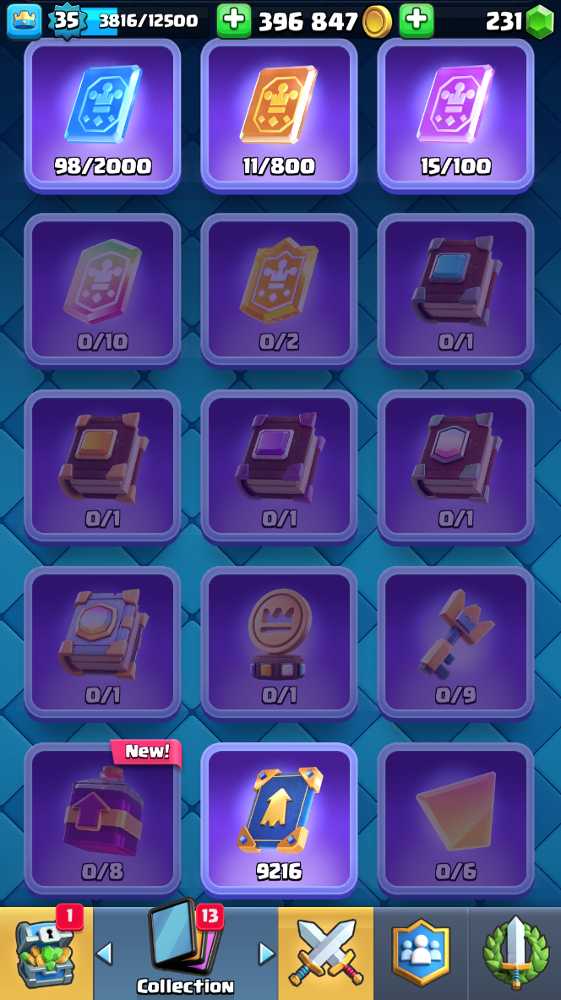
Task: Tap the right arrow beside Collection
Action: click(266, 953)
